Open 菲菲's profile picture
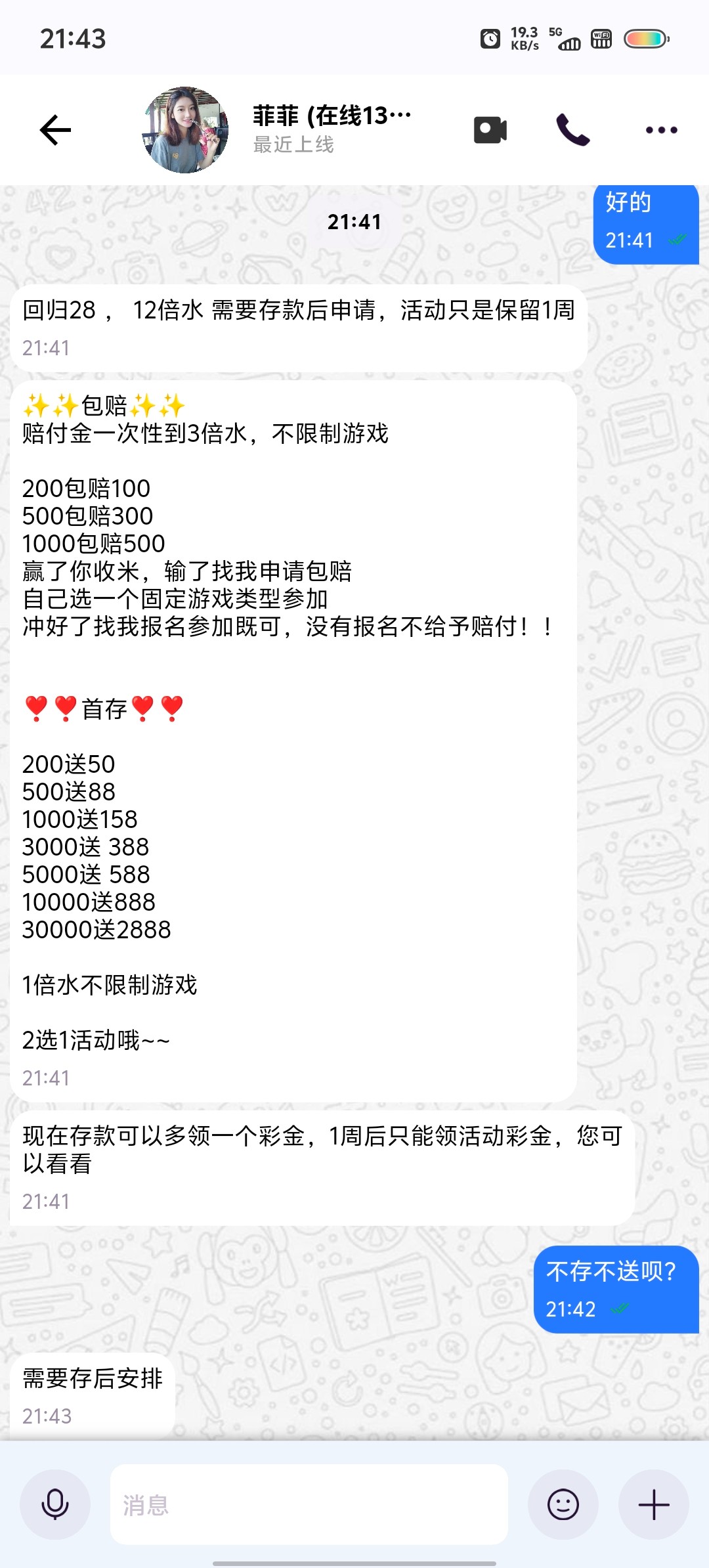This screenshot has width=709, height=1568. coord(185,129)
